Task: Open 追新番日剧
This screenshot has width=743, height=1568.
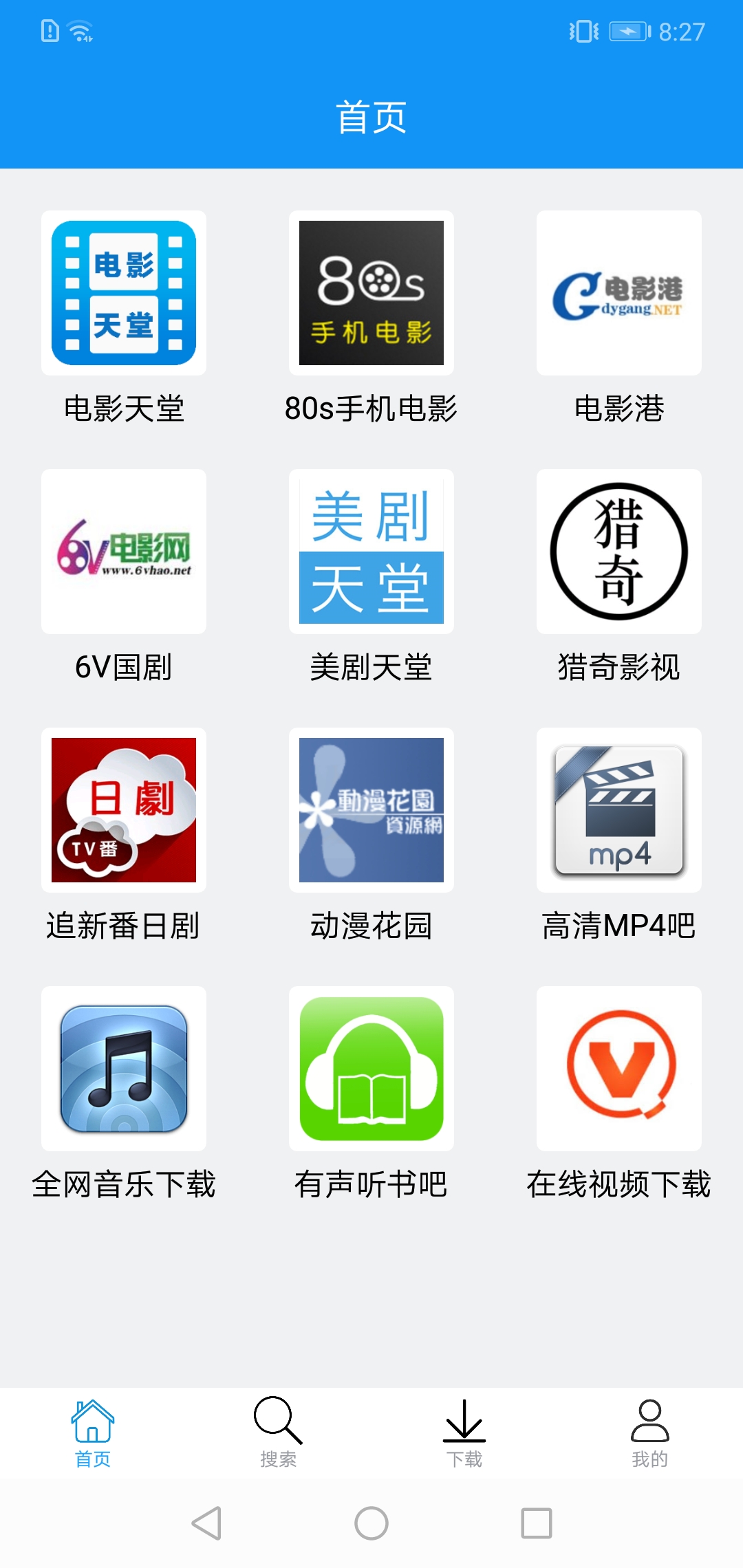Action: [x=124, y=810]
